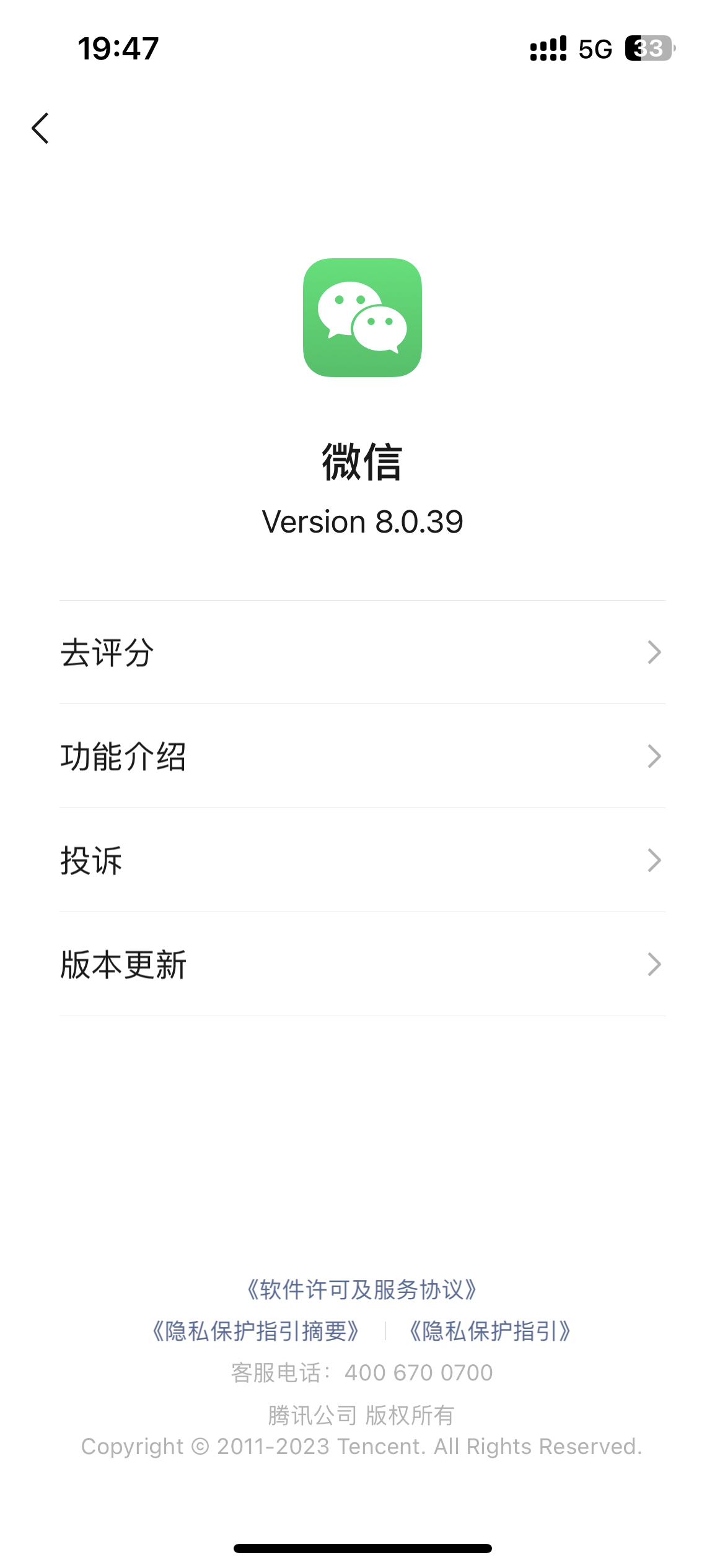Screen dimensions: 725x1568
Task: Open the 投诉 complaint row
Action: 362,860
